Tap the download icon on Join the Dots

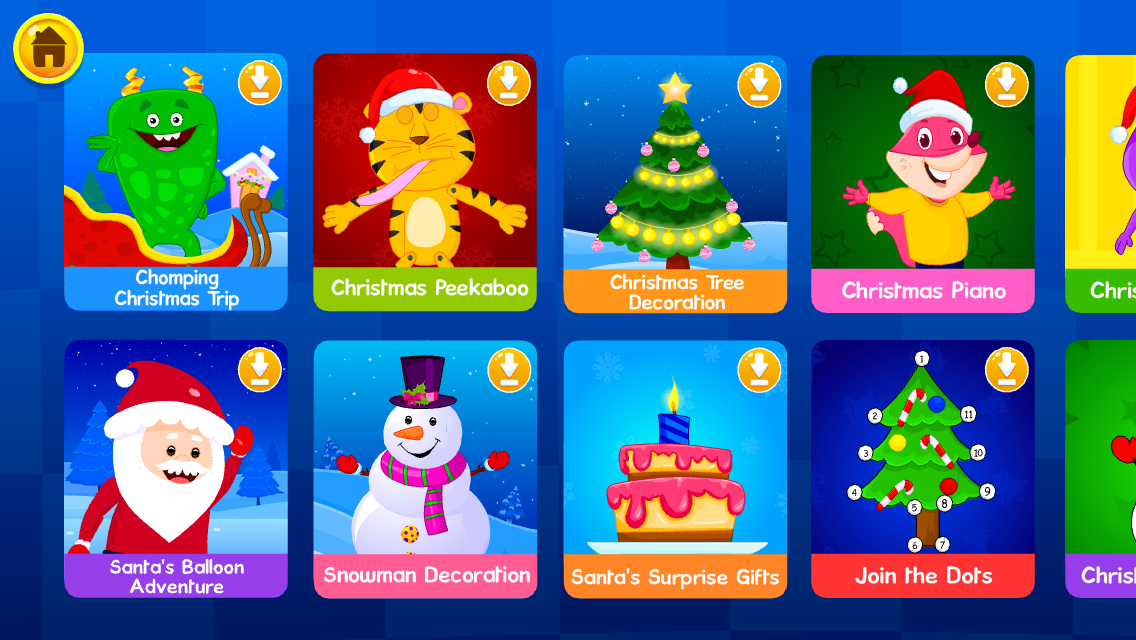pos(1006,370)
